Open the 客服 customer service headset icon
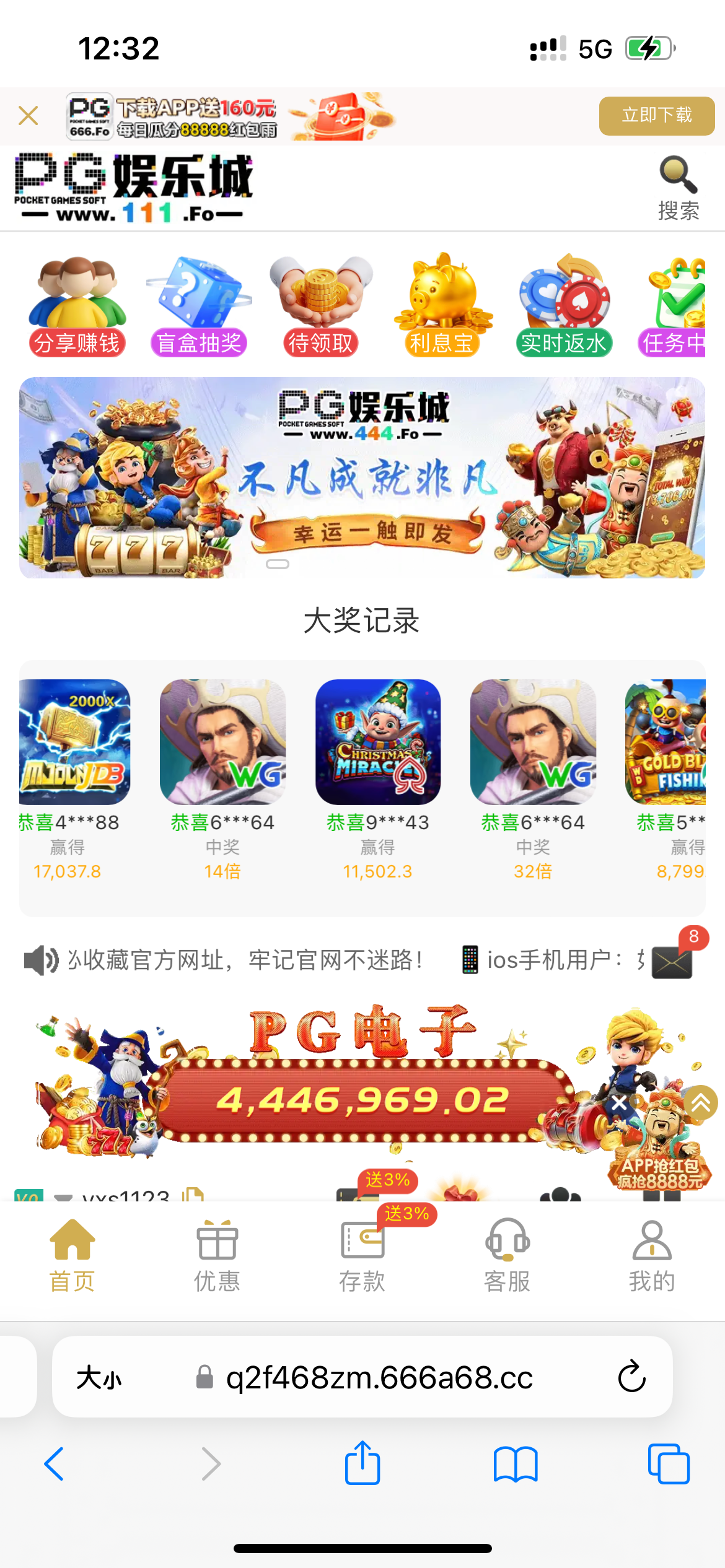This screenshot has width=725, height=1568. click(x=507, y=1245)
